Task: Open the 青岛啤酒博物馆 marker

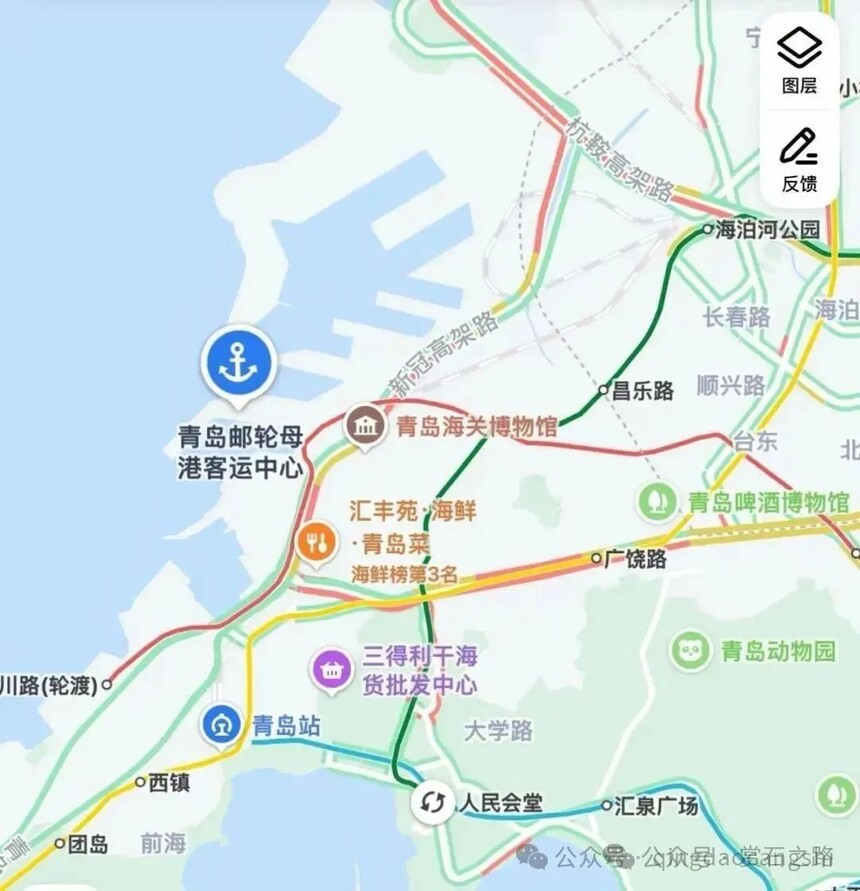Action: click(657, 500)
